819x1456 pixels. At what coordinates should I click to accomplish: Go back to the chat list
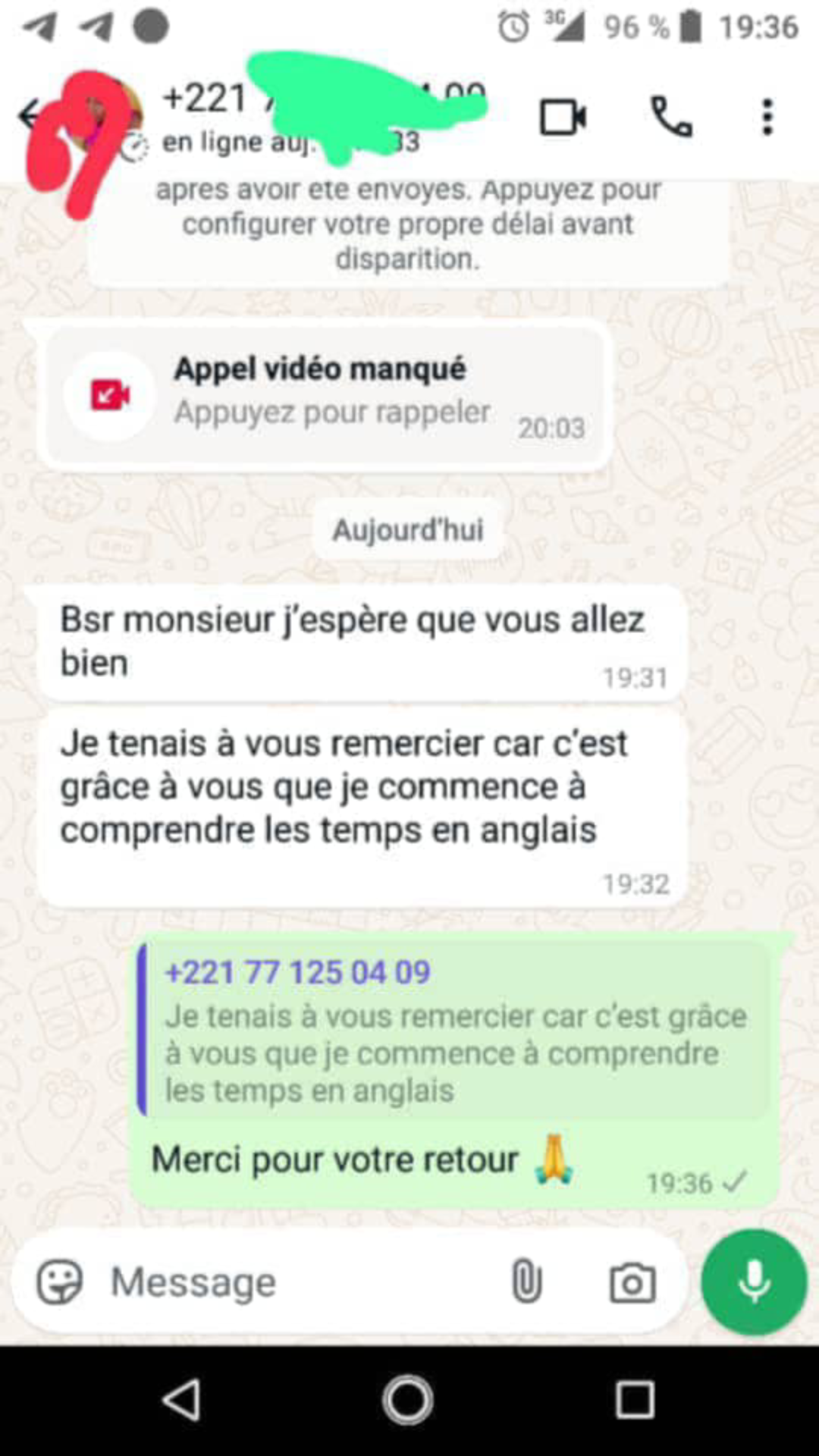[30, 116]
